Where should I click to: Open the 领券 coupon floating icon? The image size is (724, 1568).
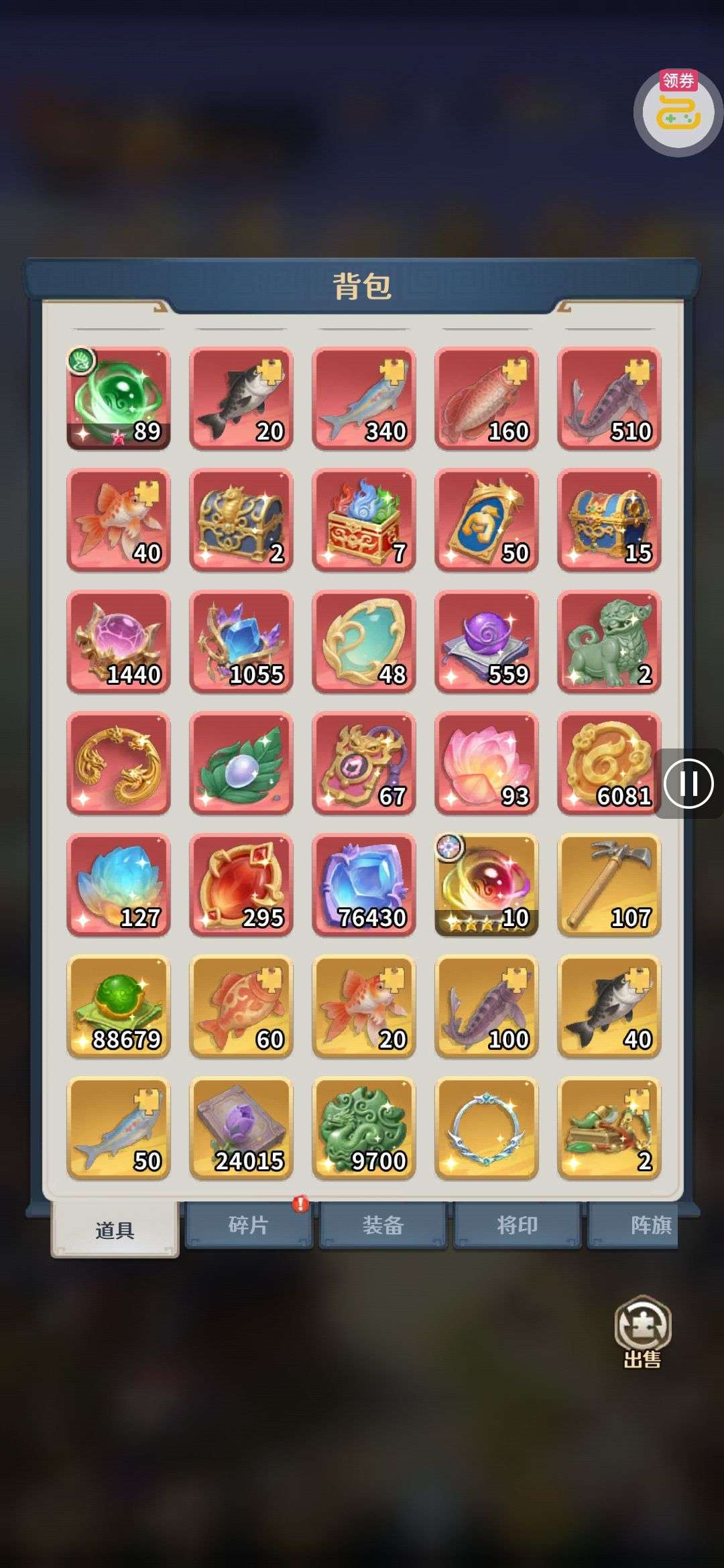coord(678,112)
